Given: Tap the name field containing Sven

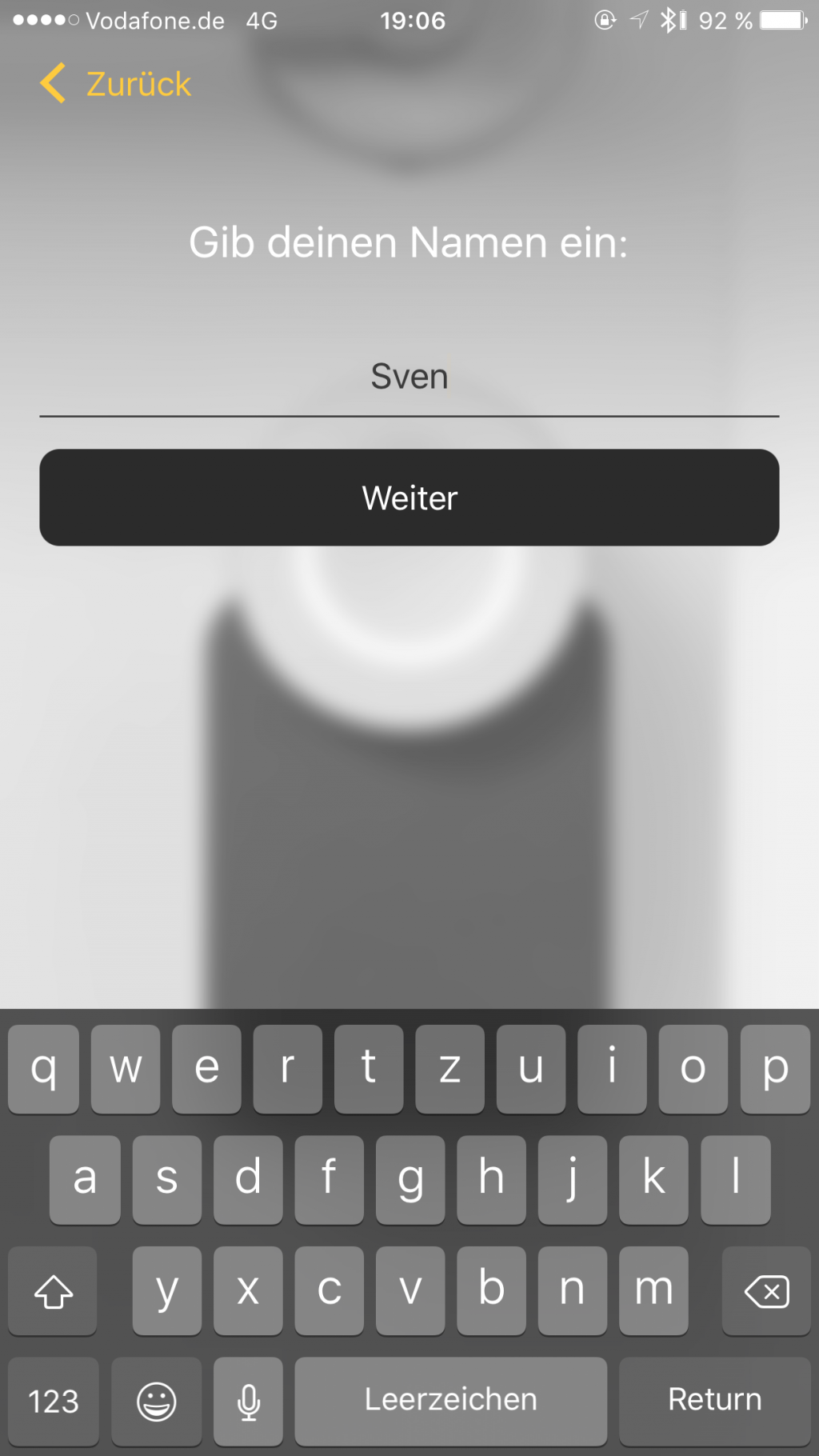Looking at the screenshot, I should tap(409, 377).
